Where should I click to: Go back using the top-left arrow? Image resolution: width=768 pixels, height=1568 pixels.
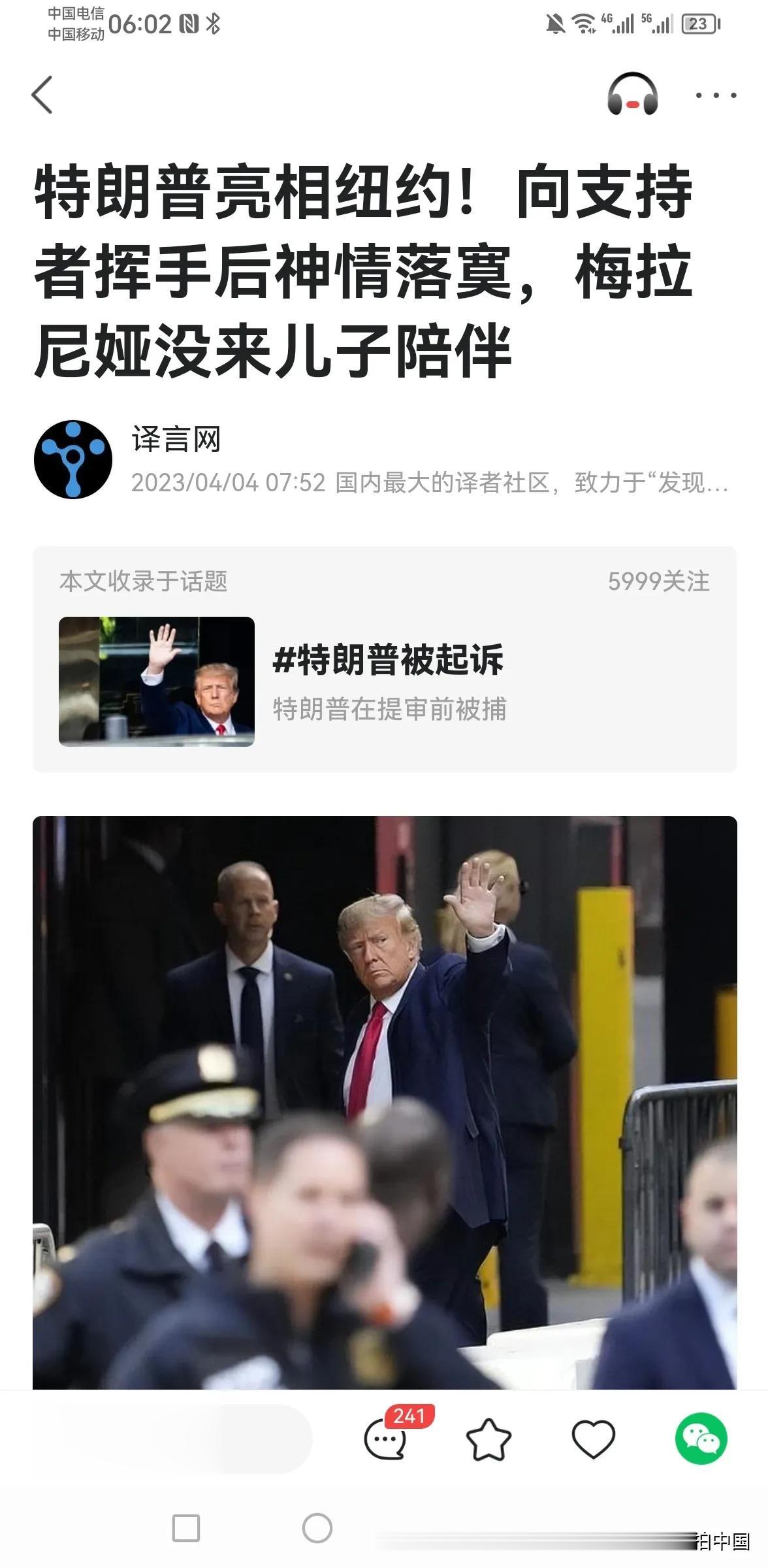(x=42, y=95)
